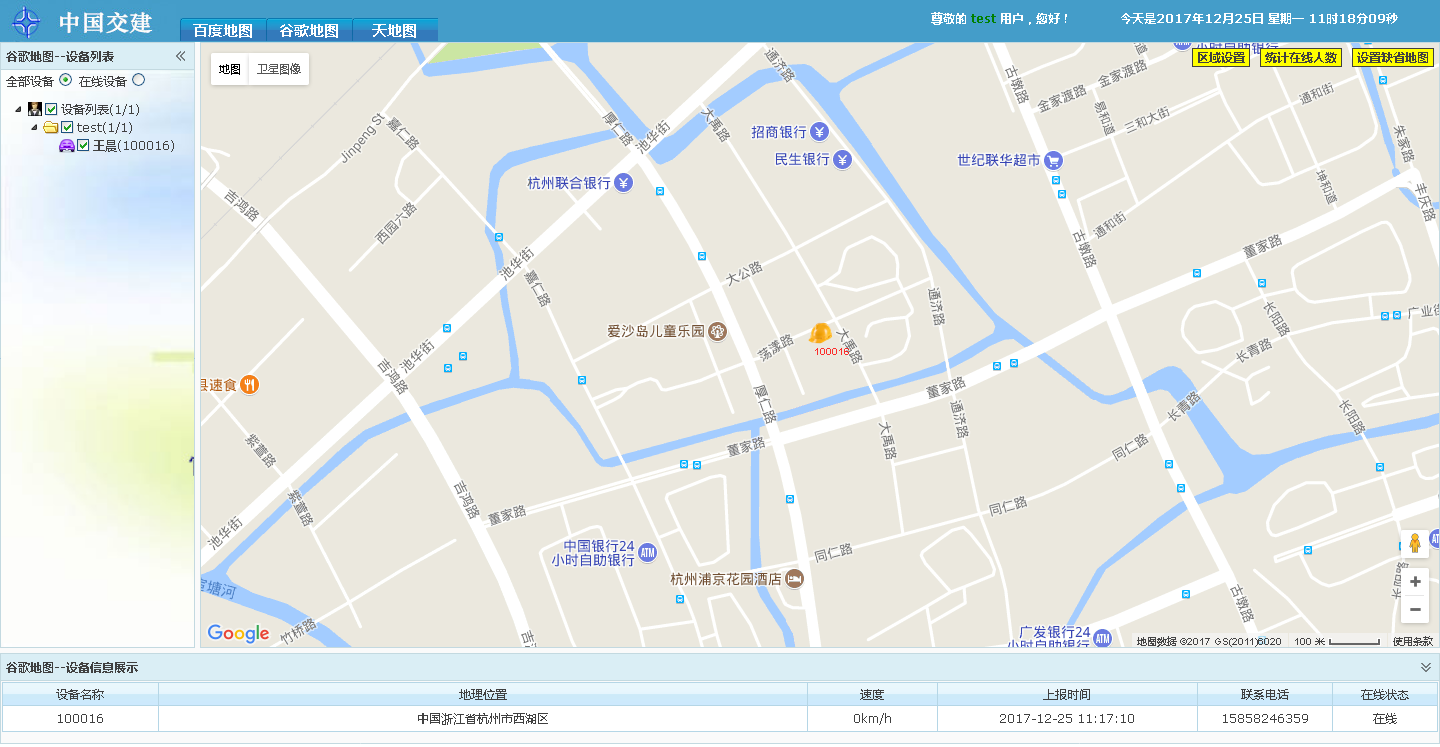Click 统计在线人数 button
This screenshot has width=1440, height=747.
click(x=1300, y=58)
